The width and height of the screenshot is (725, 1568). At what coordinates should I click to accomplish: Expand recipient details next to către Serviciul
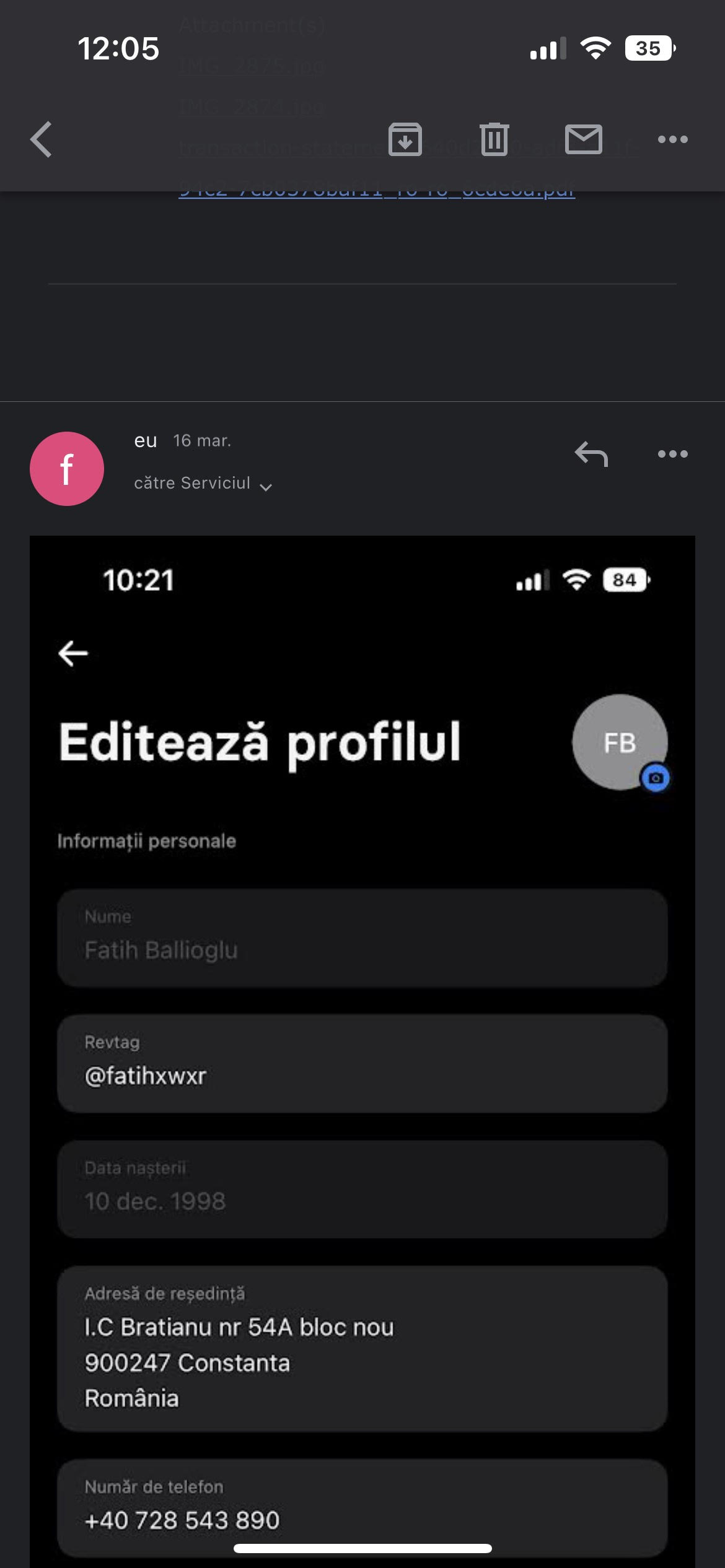[266, 487]
